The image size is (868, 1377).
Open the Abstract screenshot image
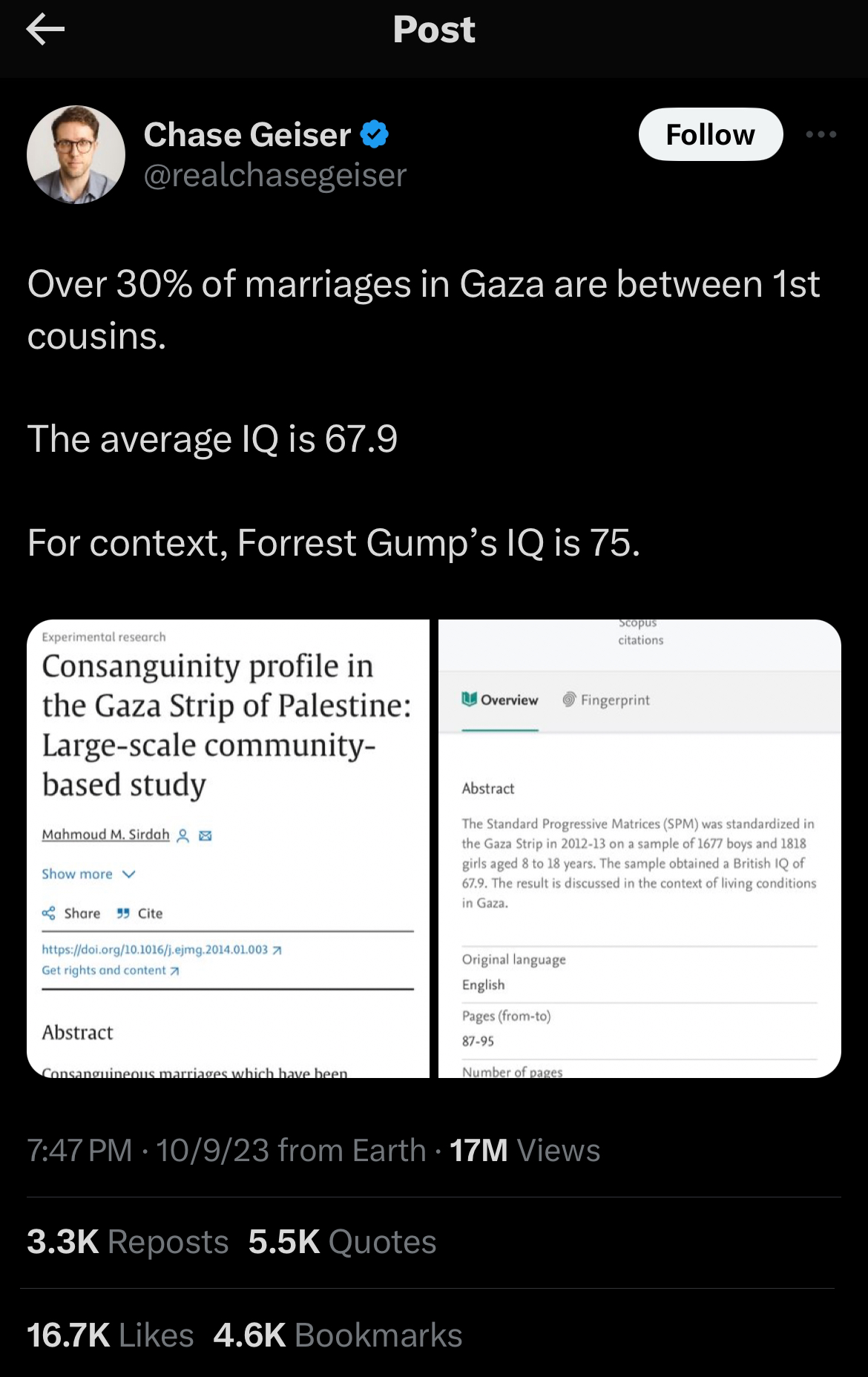point(640,848)
